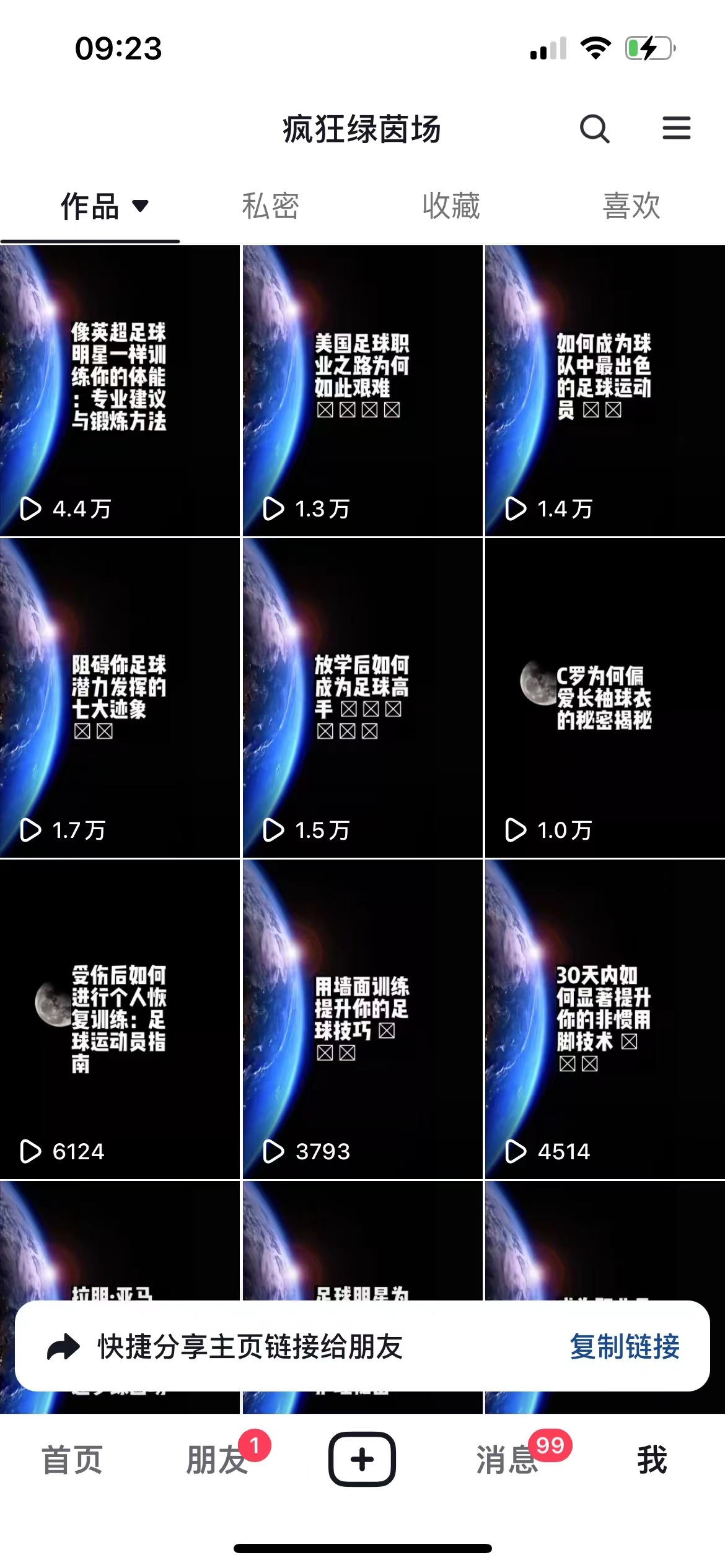
Task: Open the search icon in the header
Action: (594, 129)
